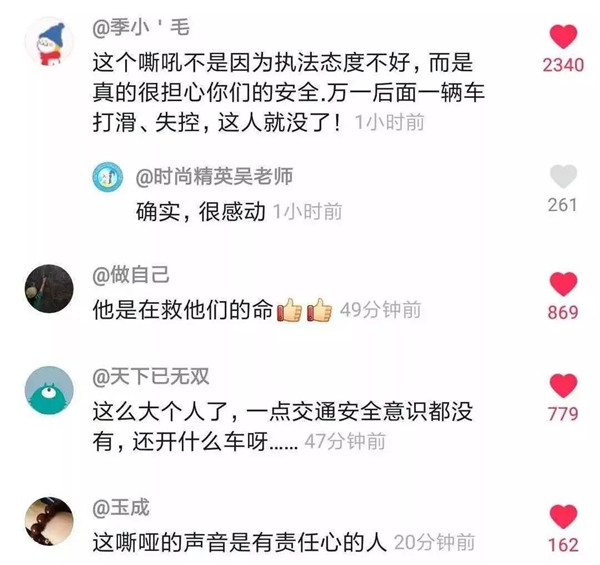
Task: Like the comment by 做自己
Action: tap(564, 284)
